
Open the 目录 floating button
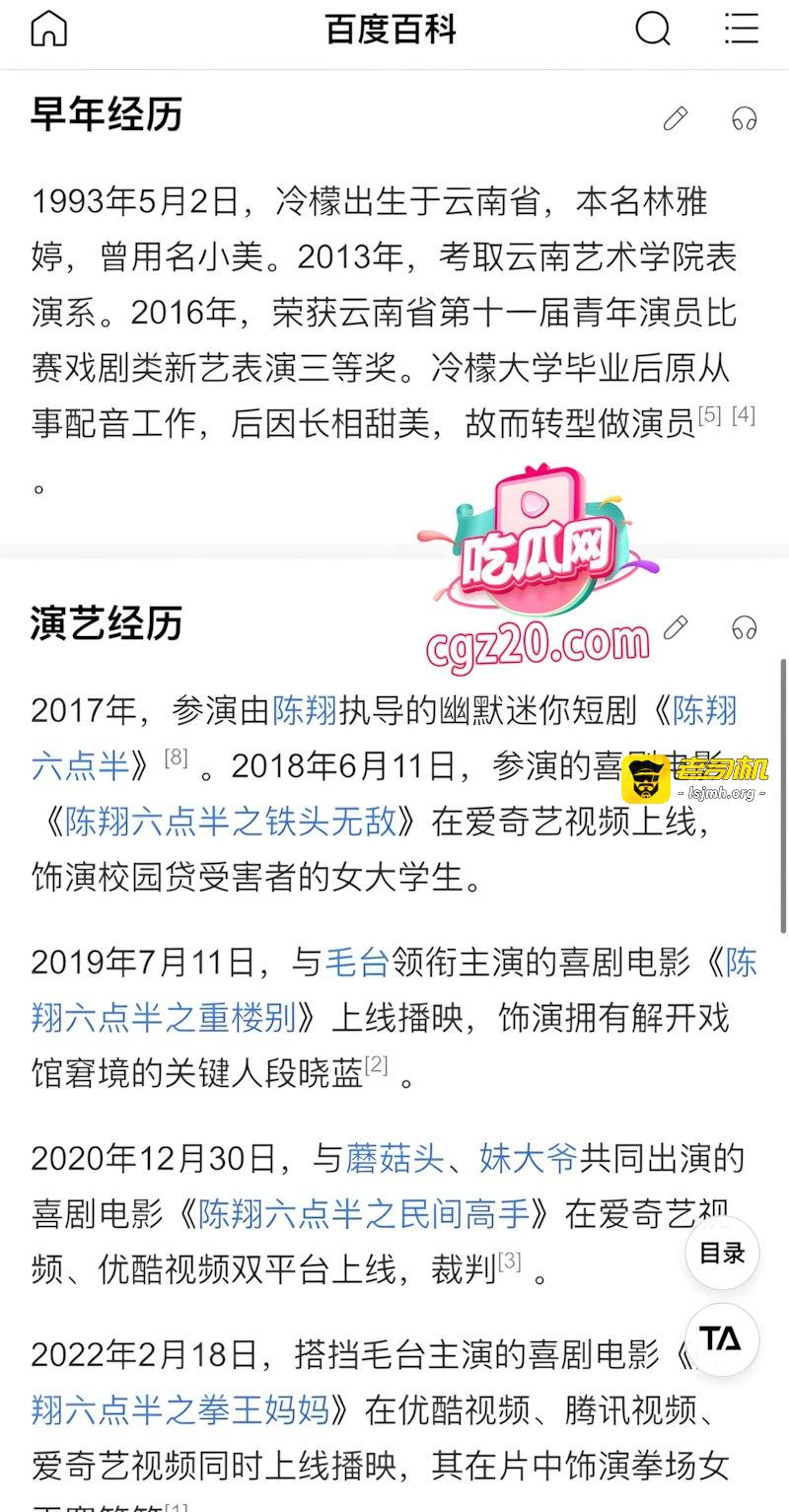722,1254
